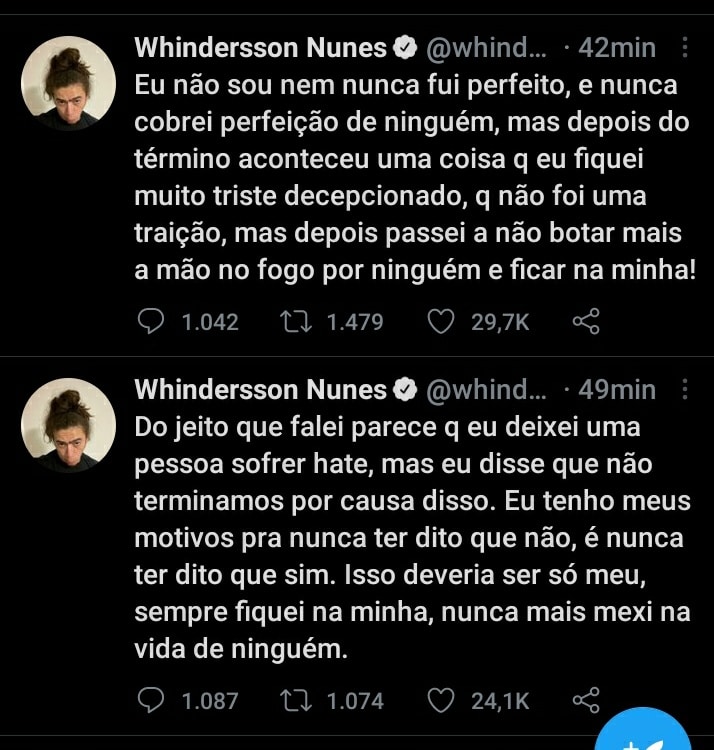Screen dimensions: 714x750
Task: Open overflow menu on the 49min tweet
Action: tap(685, 389)
